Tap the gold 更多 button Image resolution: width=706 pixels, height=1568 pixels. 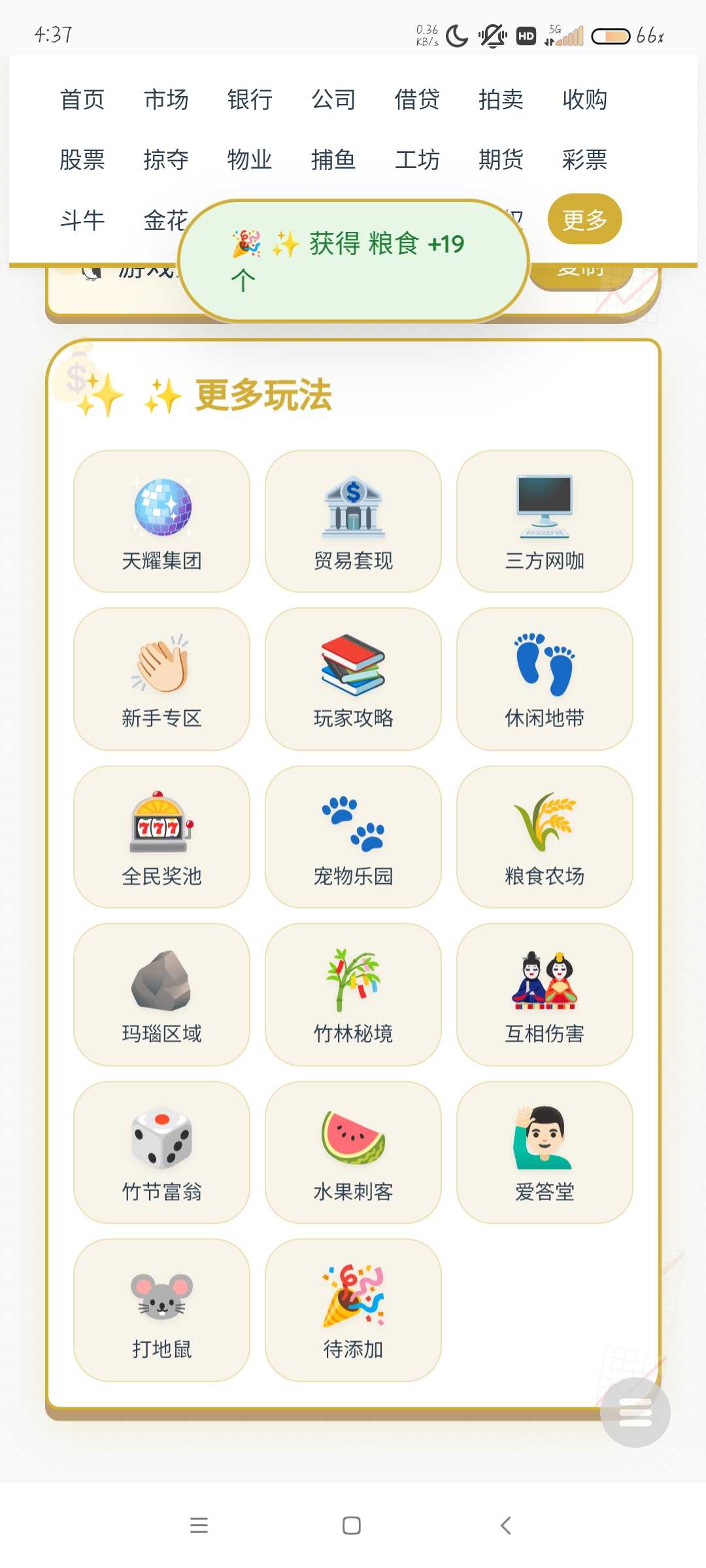click(584, 220)
